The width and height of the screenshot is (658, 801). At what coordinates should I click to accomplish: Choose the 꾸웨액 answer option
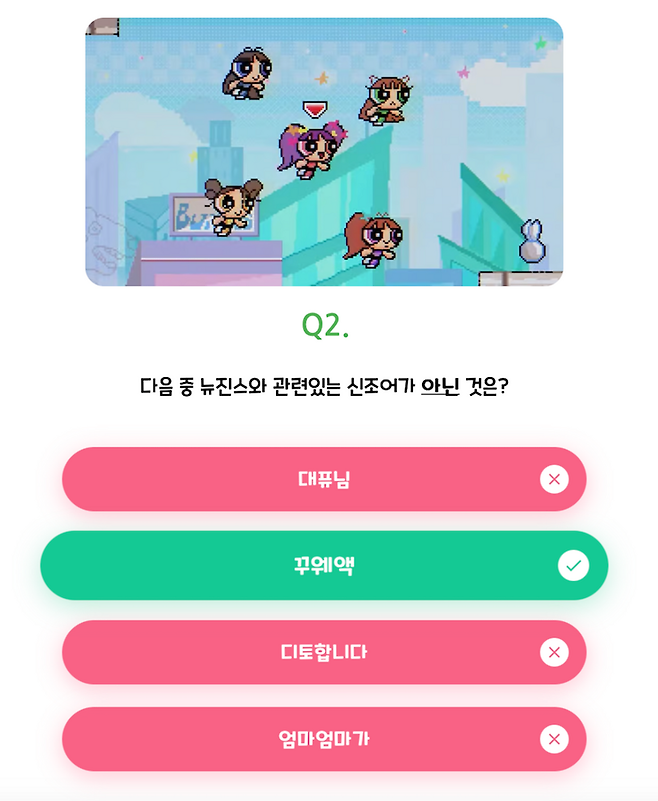point(324,566)
